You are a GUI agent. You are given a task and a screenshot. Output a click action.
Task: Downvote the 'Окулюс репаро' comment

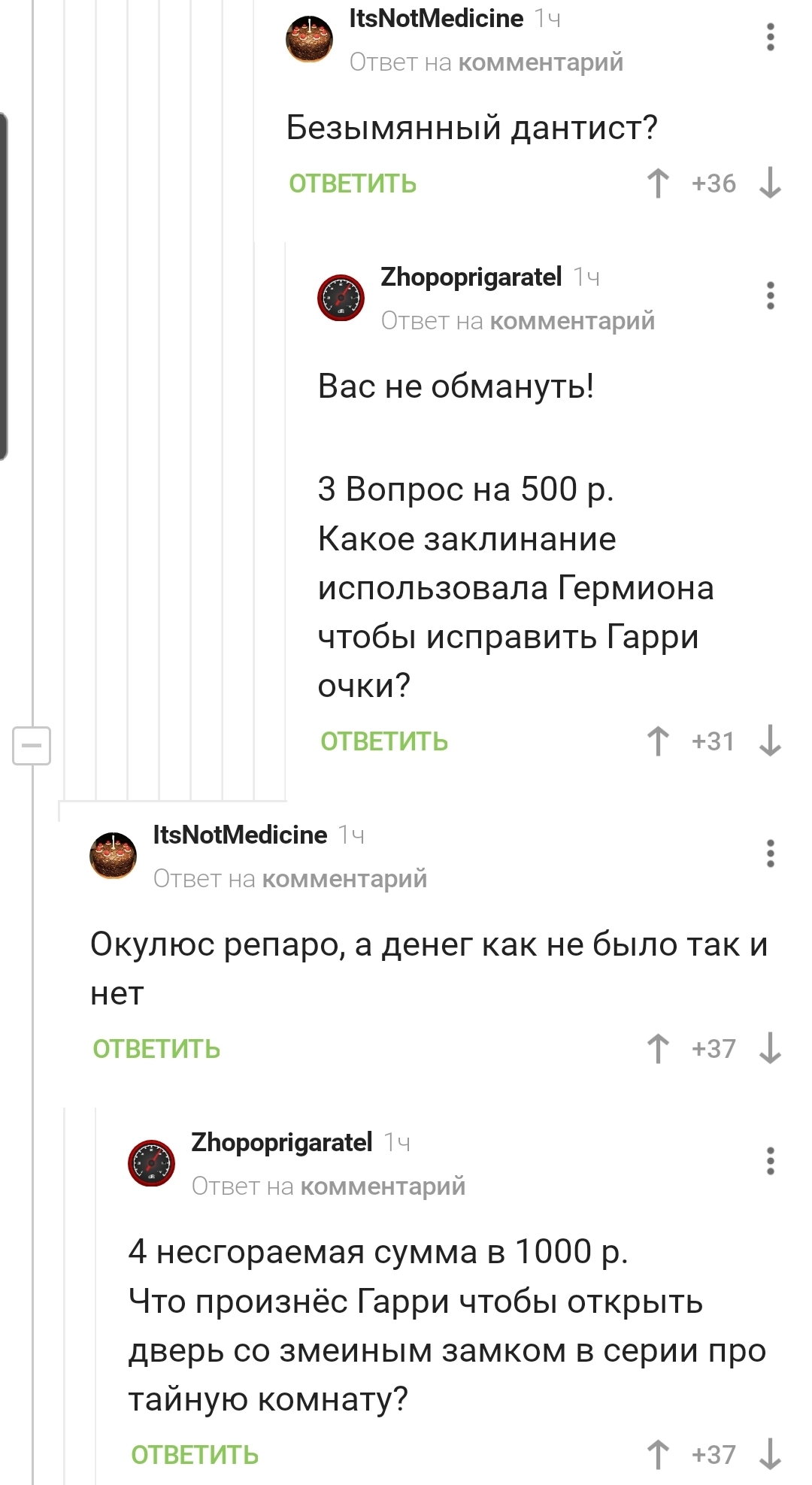[x=770, y=1049]
